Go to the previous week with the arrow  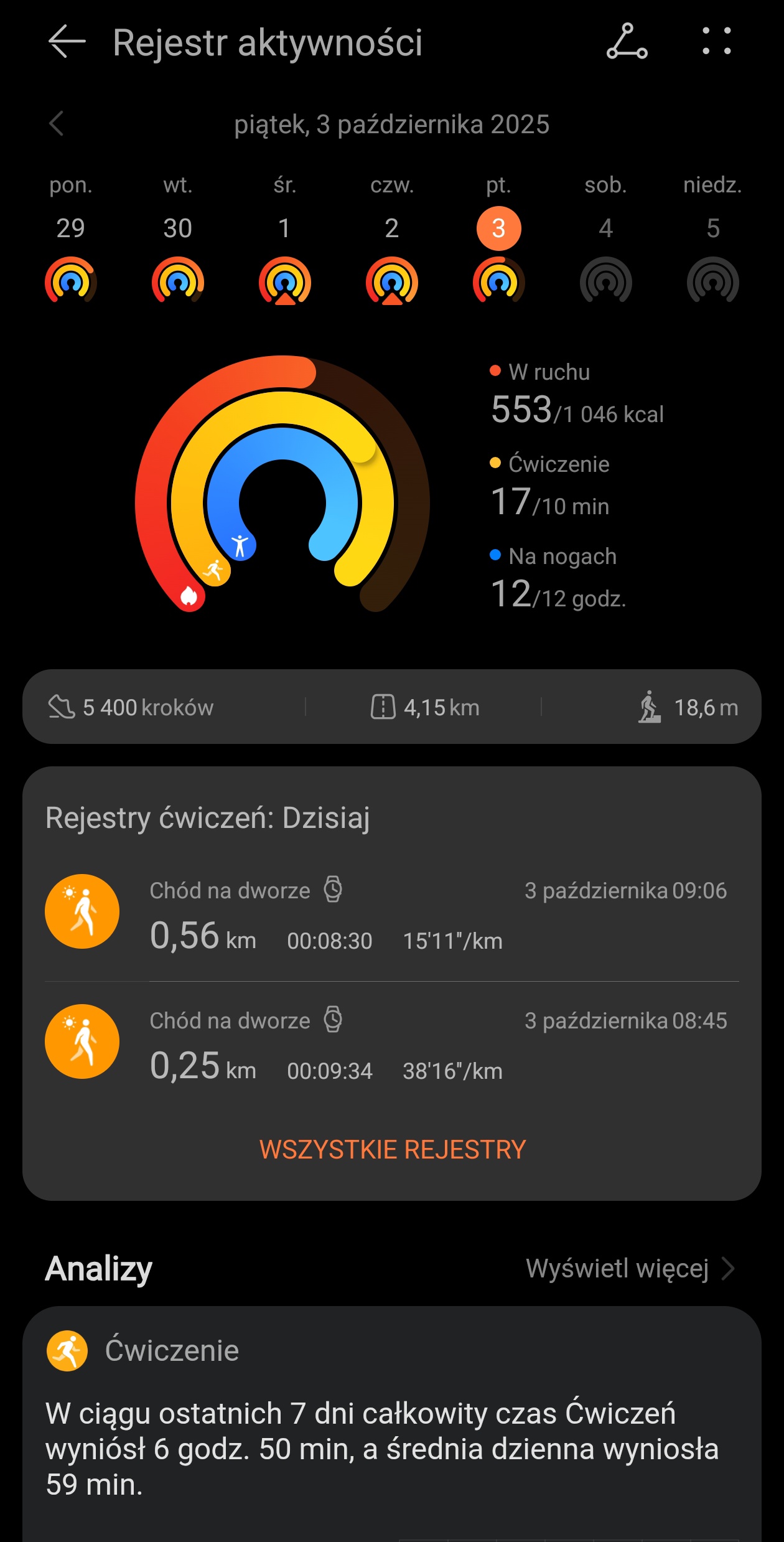(57, 123)
